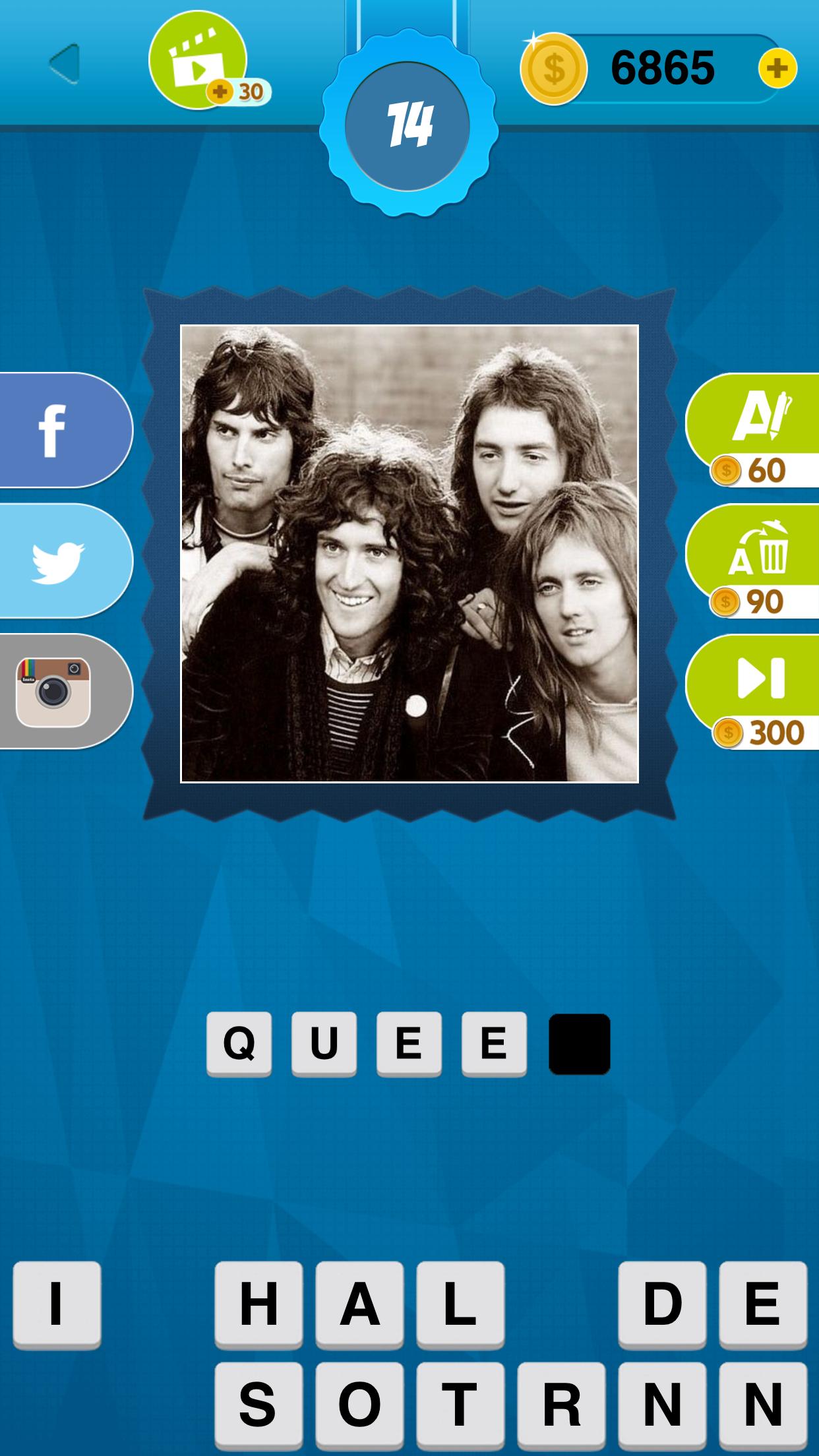Pick the letter L tile
The image size is (819, 1456).
point(460,1304)
